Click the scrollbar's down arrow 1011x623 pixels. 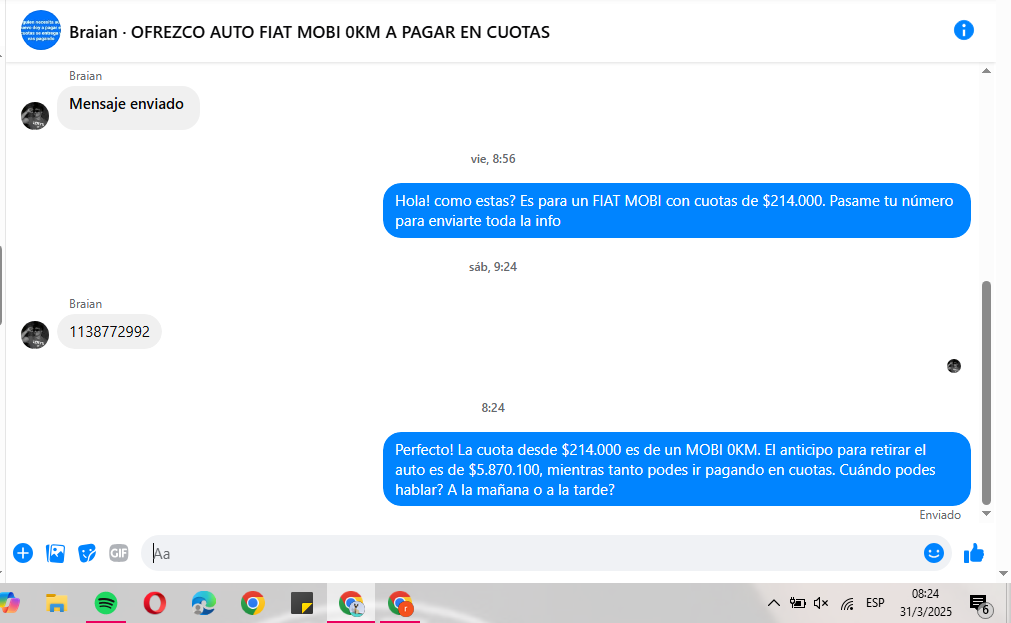(987, 514)
